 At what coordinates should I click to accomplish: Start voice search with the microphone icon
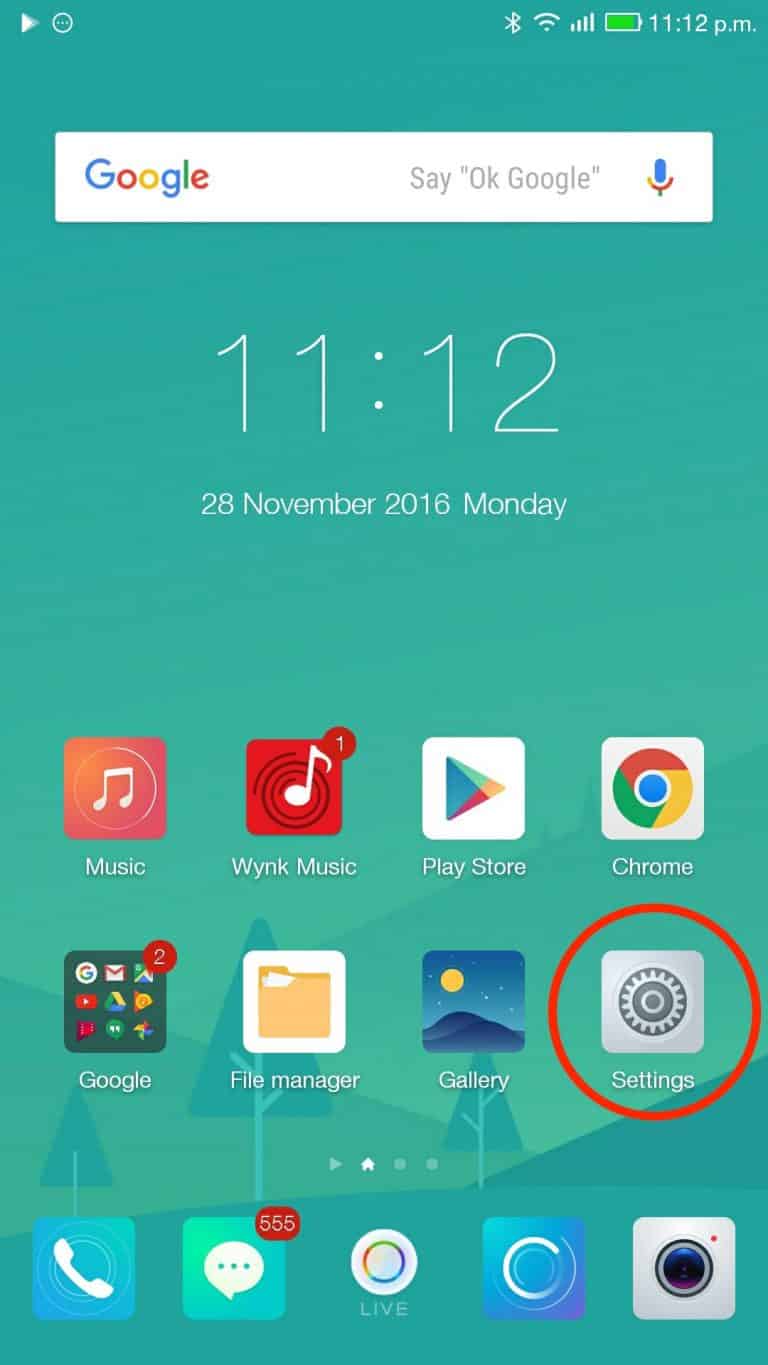[x=659, y=178]
